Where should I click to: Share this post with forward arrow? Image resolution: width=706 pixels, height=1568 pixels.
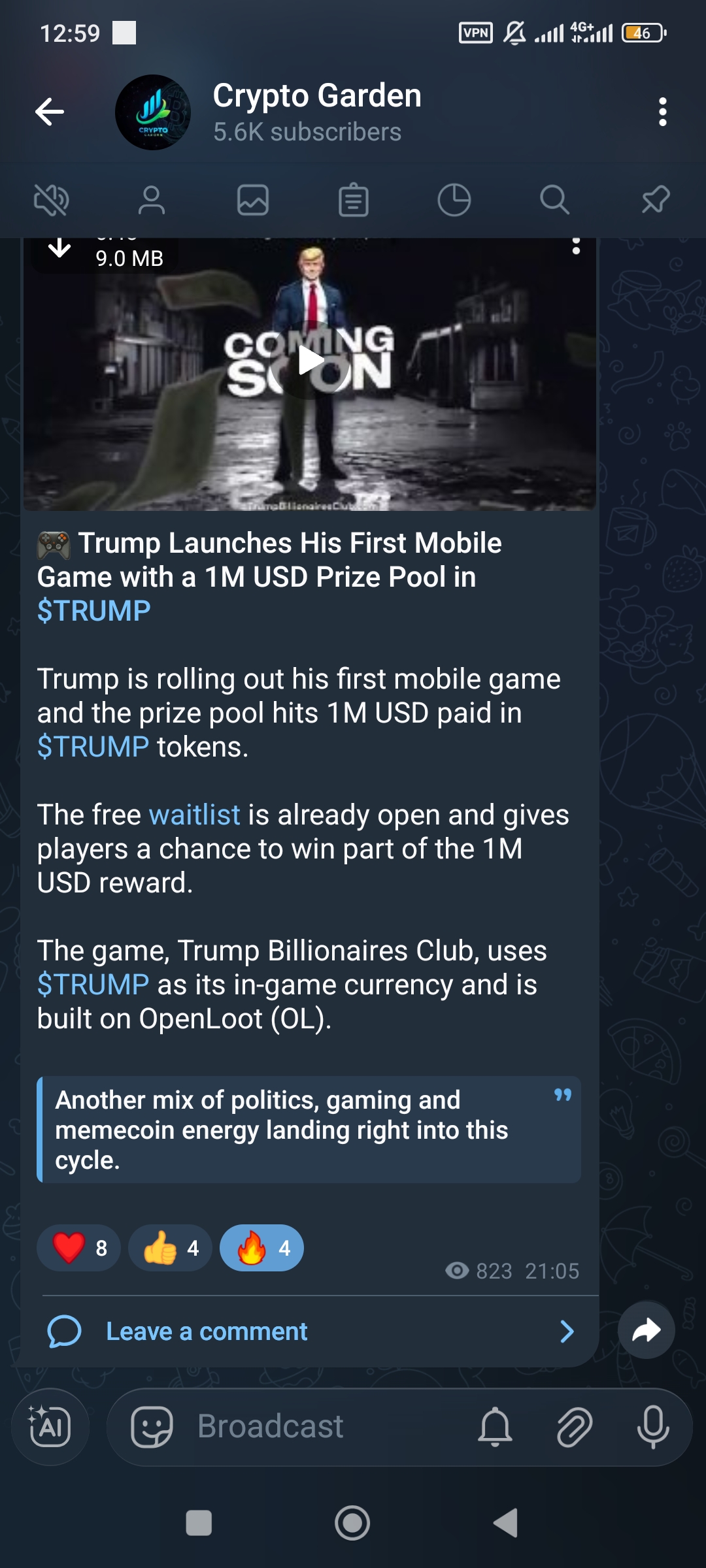(646, 1330)
